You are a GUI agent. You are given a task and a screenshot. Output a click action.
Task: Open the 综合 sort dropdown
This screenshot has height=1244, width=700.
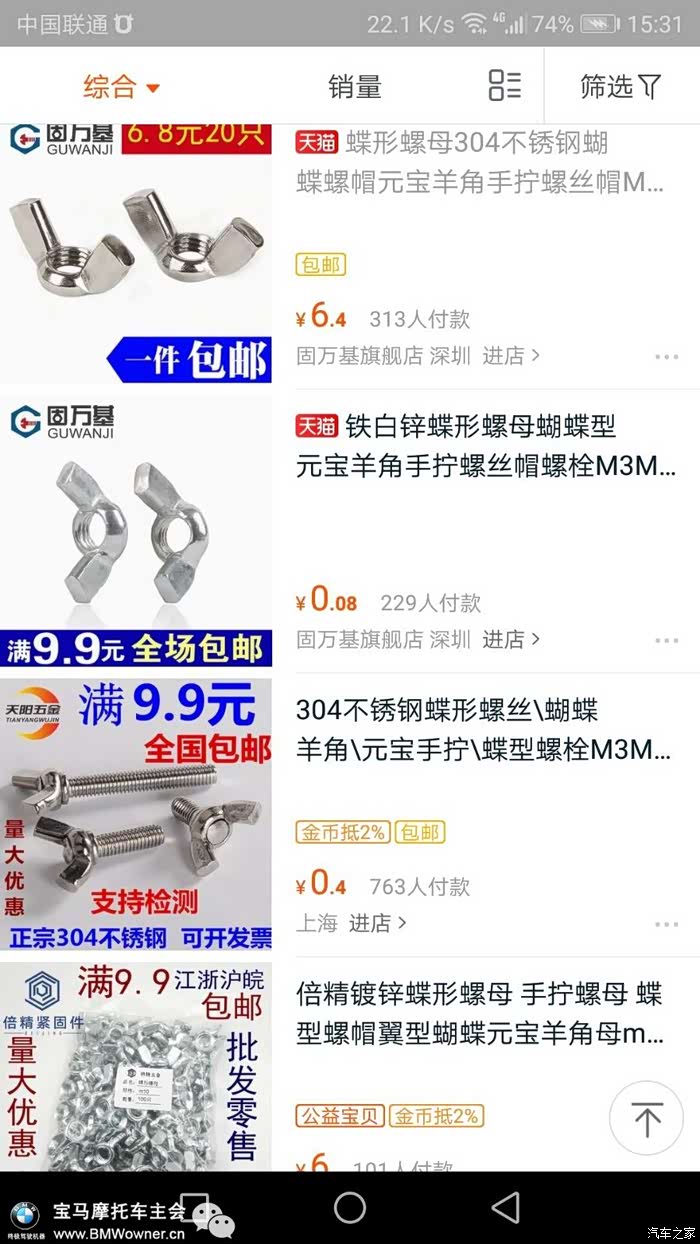(121, 87)
